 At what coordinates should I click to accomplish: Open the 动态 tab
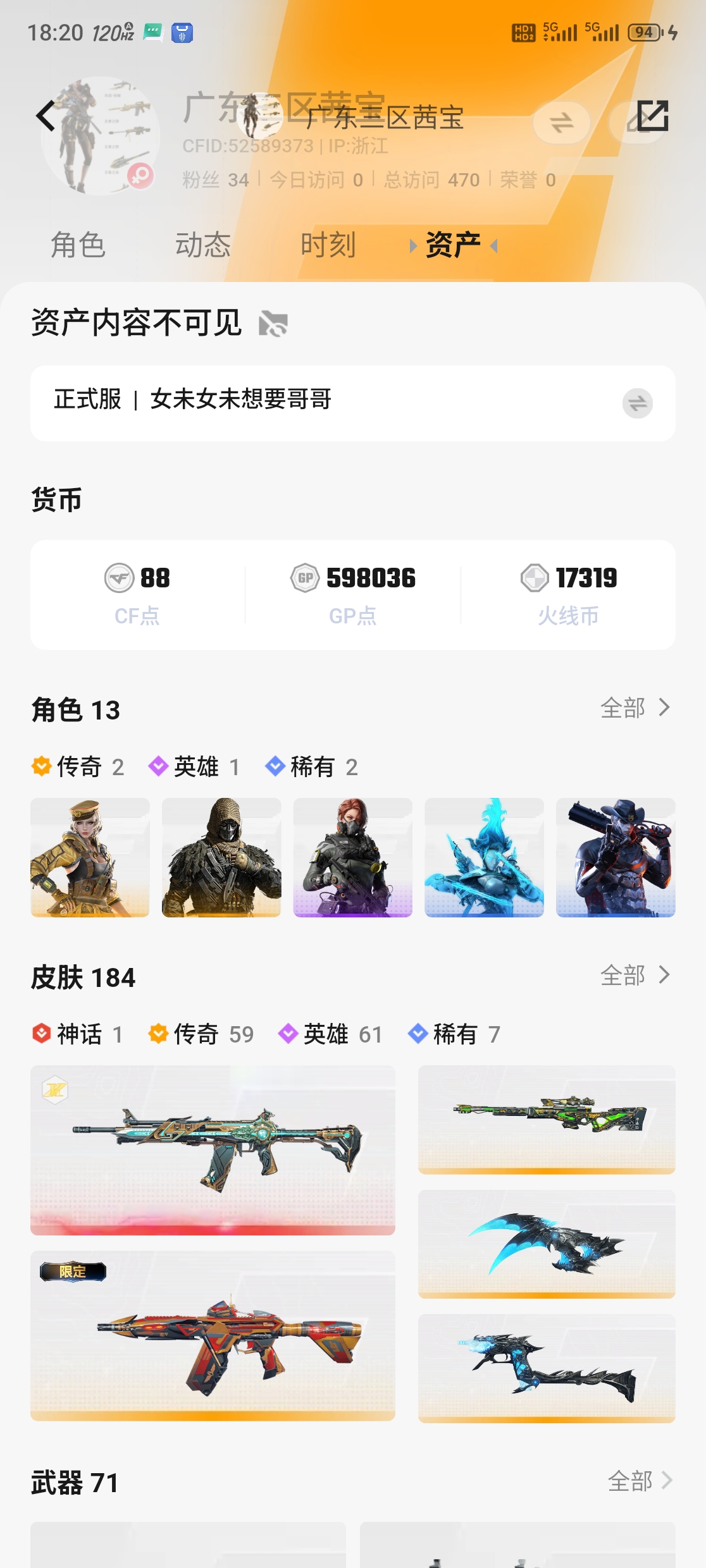pyautogui.click(x=203, y=245)
